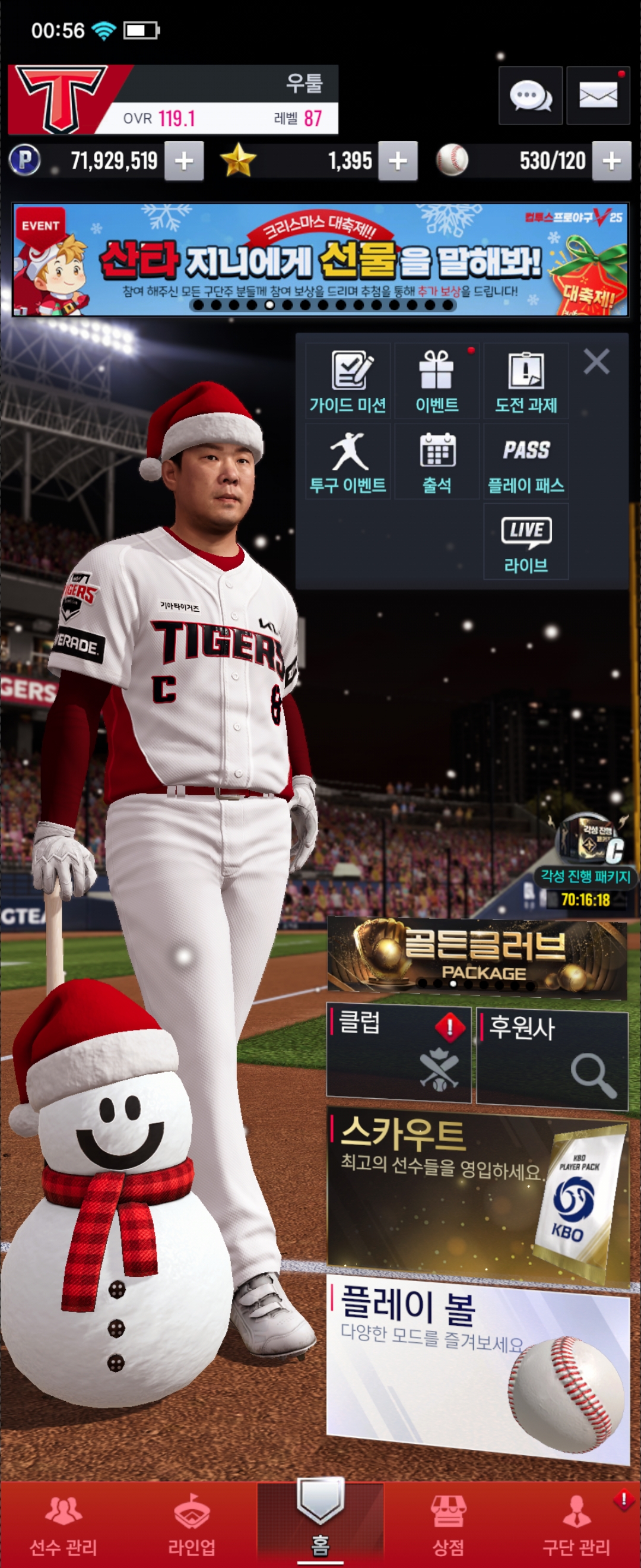The image size is (641, 1568).
Task: Open 도전 과제 challenges
Action: click(526, 382)
